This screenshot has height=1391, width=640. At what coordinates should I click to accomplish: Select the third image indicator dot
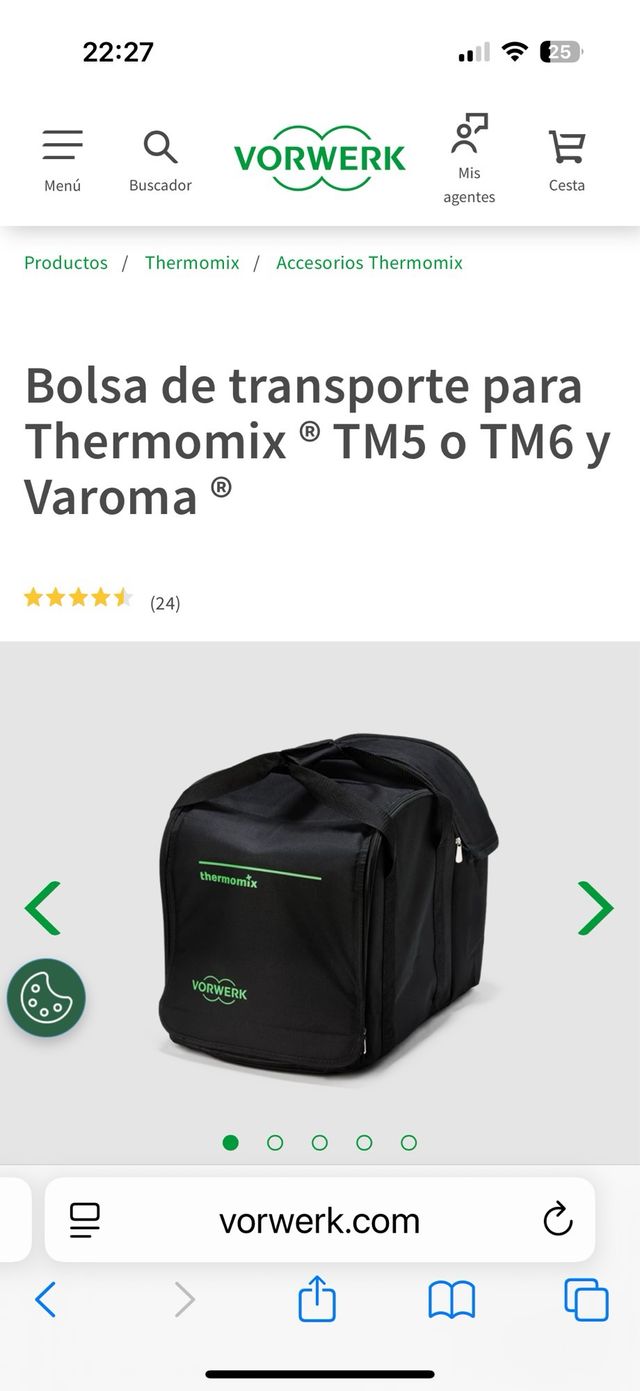coord(320,1142)
